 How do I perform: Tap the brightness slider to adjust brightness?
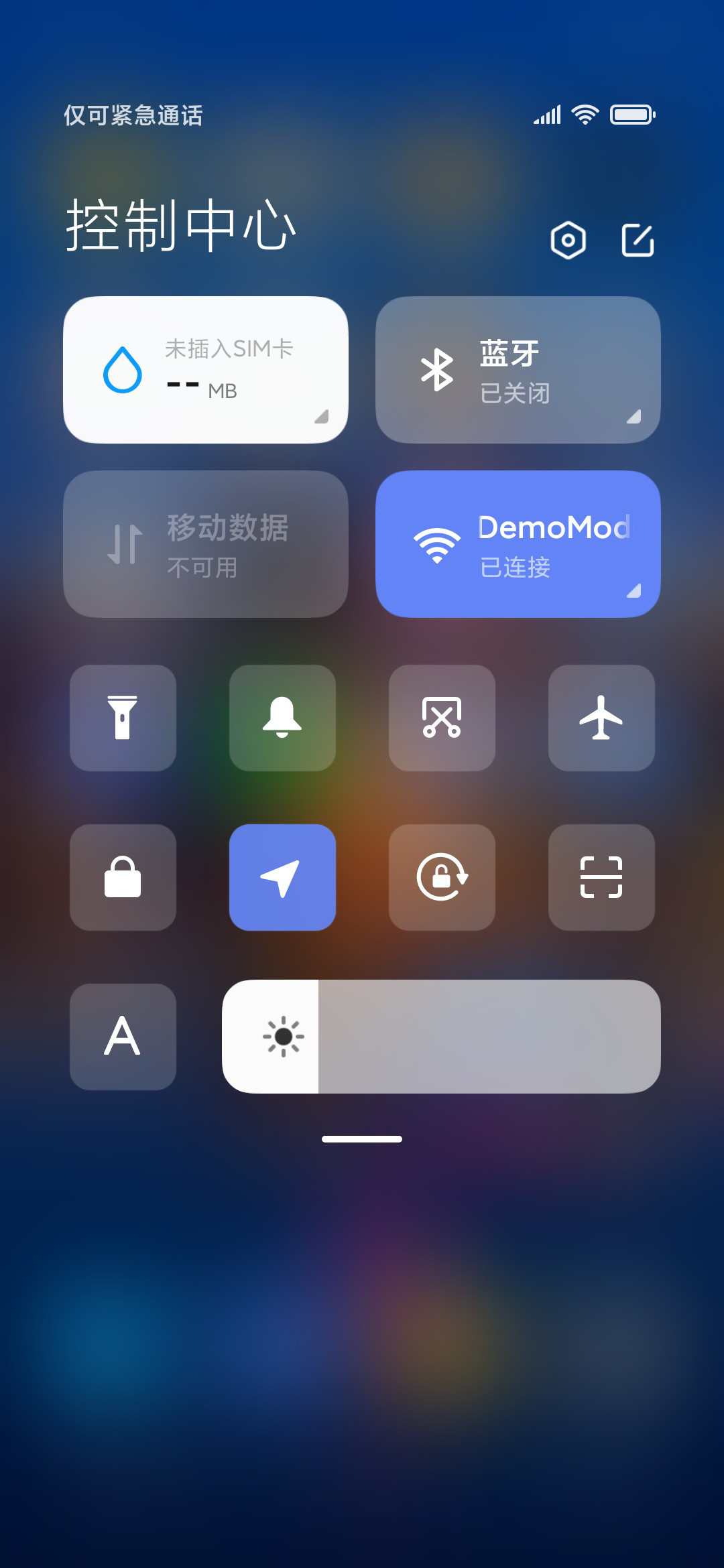pyautogui.click(x=441, y=1037)
